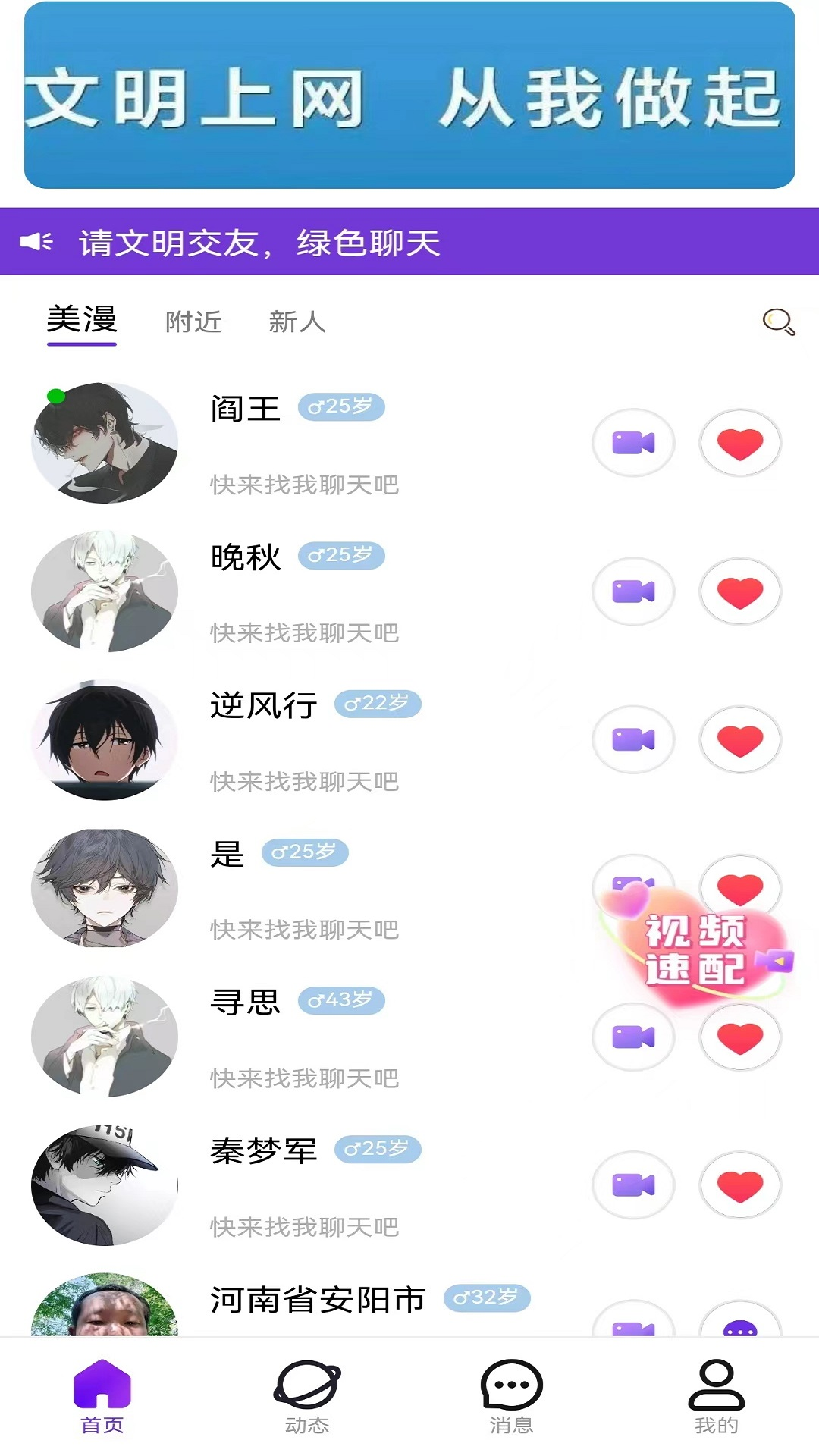Image resolution: width=819 pixels, height=1456 pixels.
Task: Open the search magnifier icon
Action: coord(778,322)
